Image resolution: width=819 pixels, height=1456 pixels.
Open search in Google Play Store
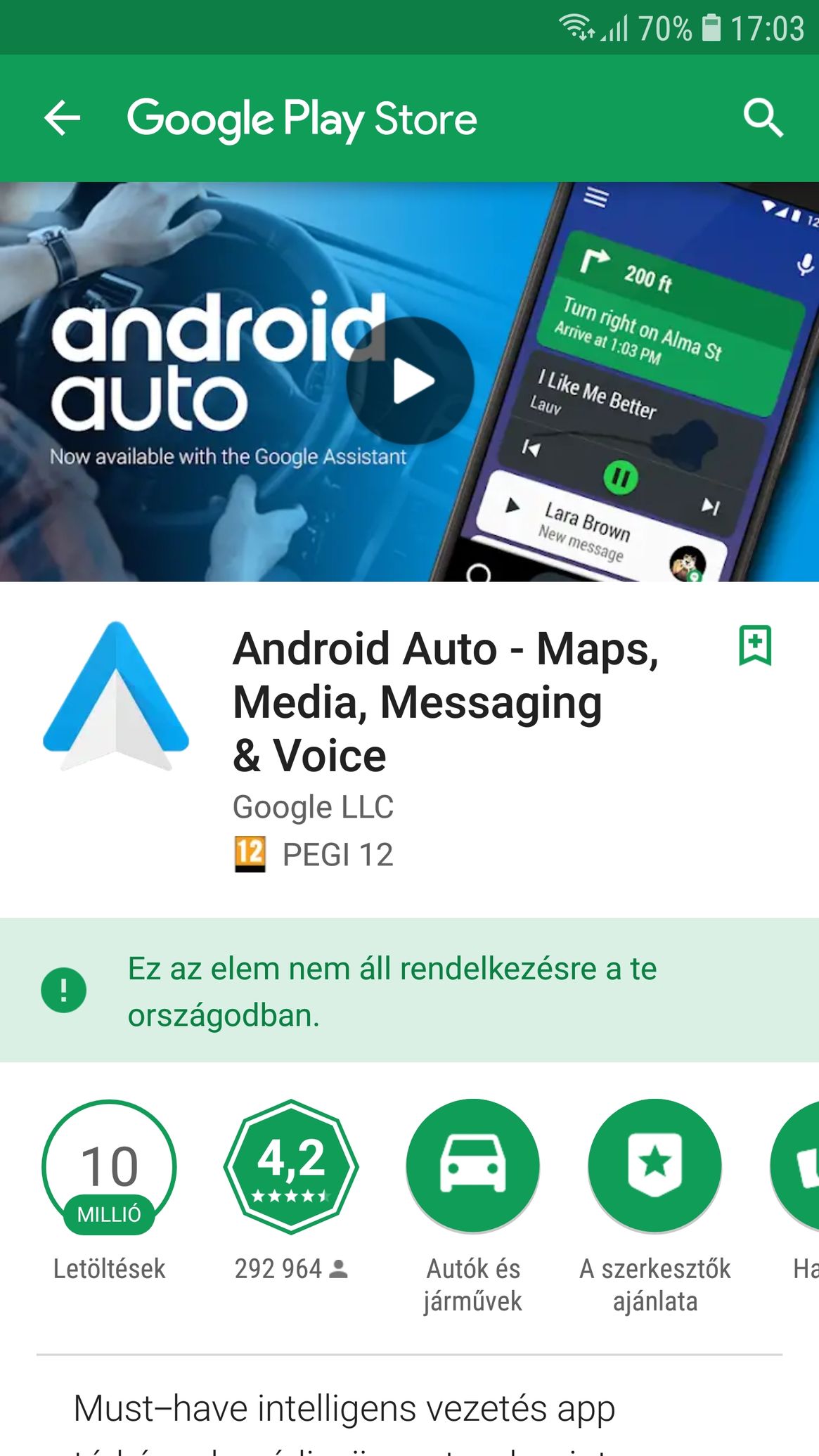[x=763, y=118]
